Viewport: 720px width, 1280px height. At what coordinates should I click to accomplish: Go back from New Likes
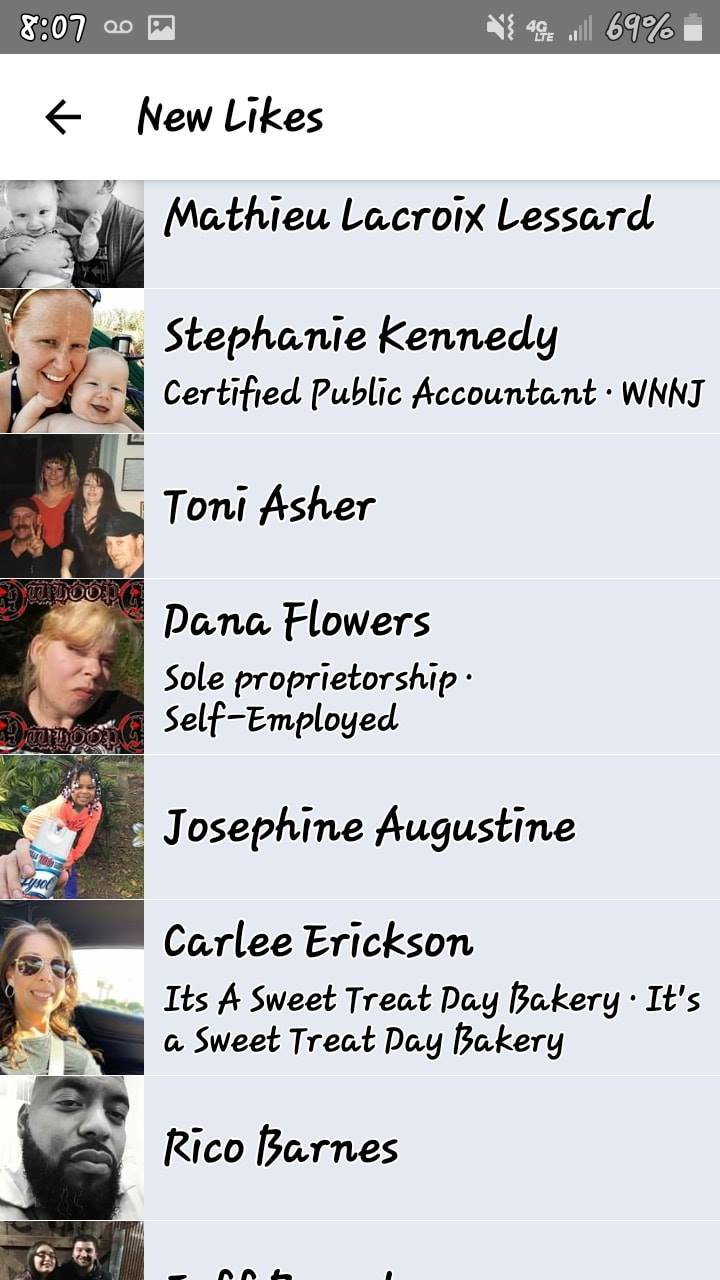click(62, 117)
